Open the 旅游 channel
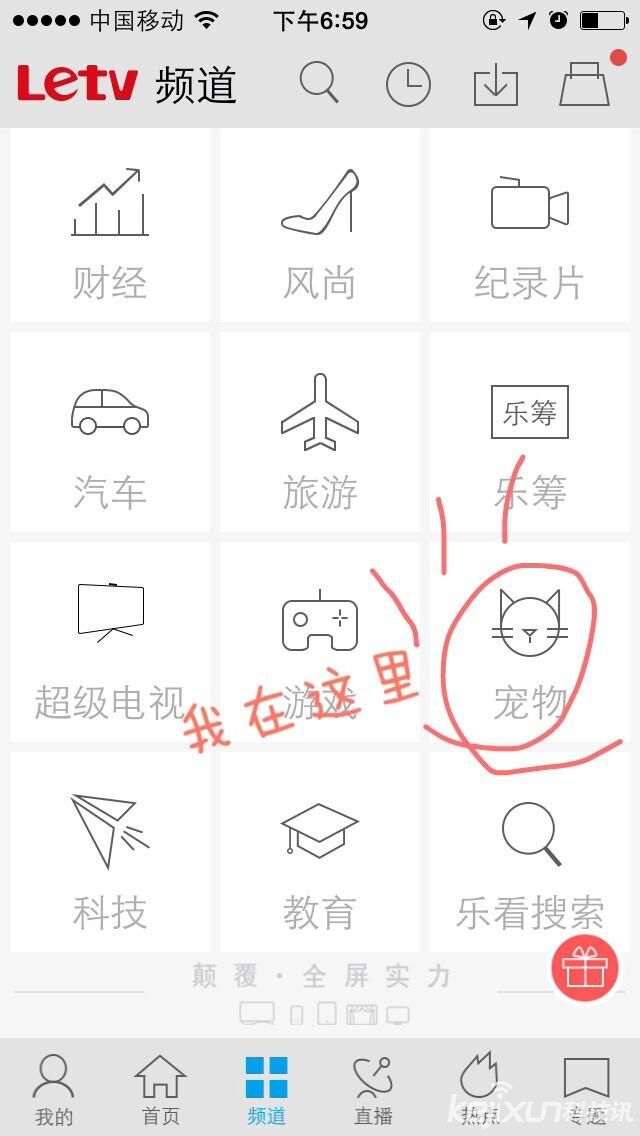This screenshot has height=1136, width=640. pyautogui.click(x=320, y=433)
